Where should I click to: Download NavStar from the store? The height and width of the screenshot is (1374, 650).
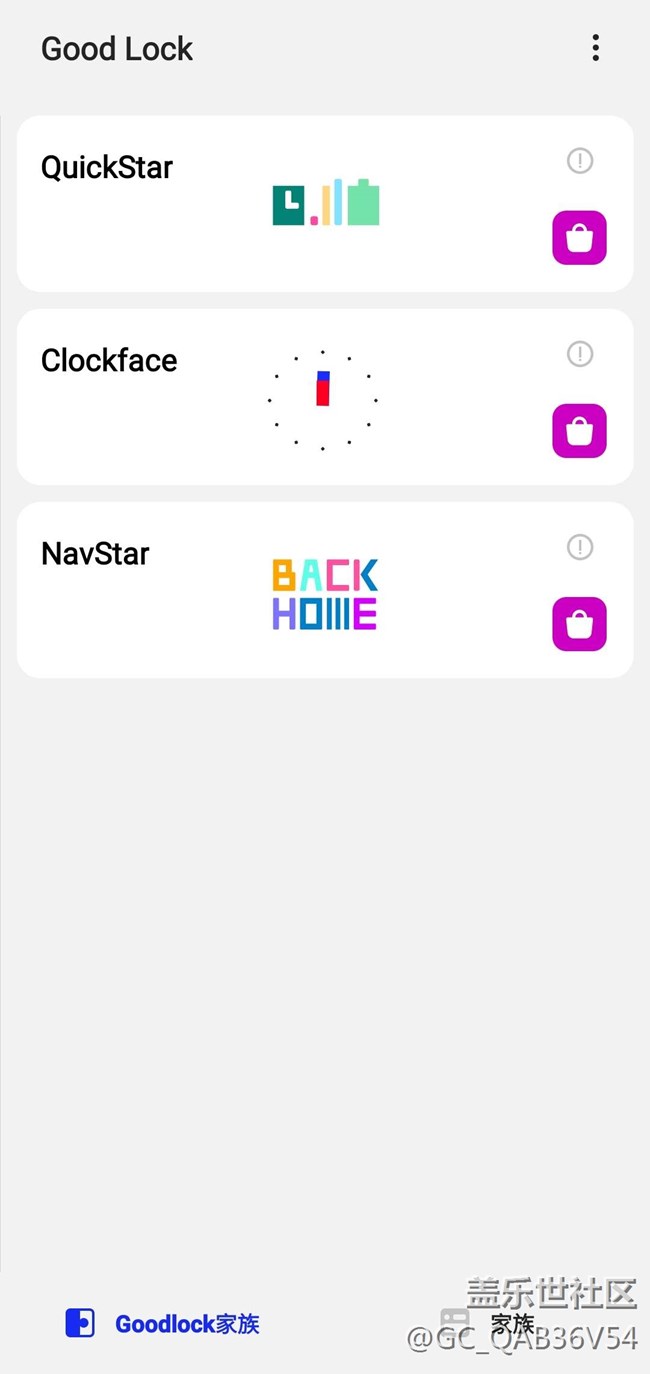579,624
